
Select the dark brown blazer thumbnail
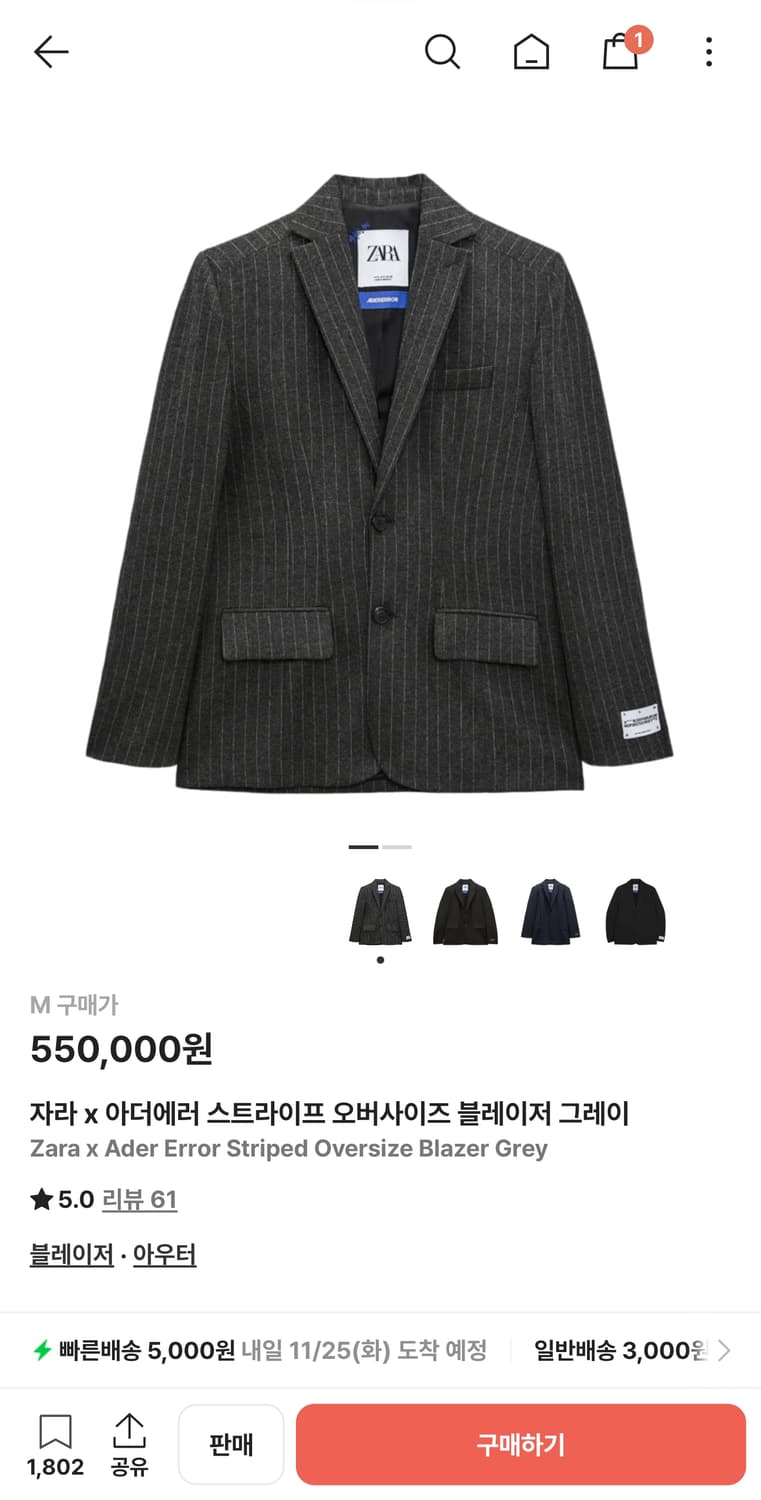click(x=465, y=912)
